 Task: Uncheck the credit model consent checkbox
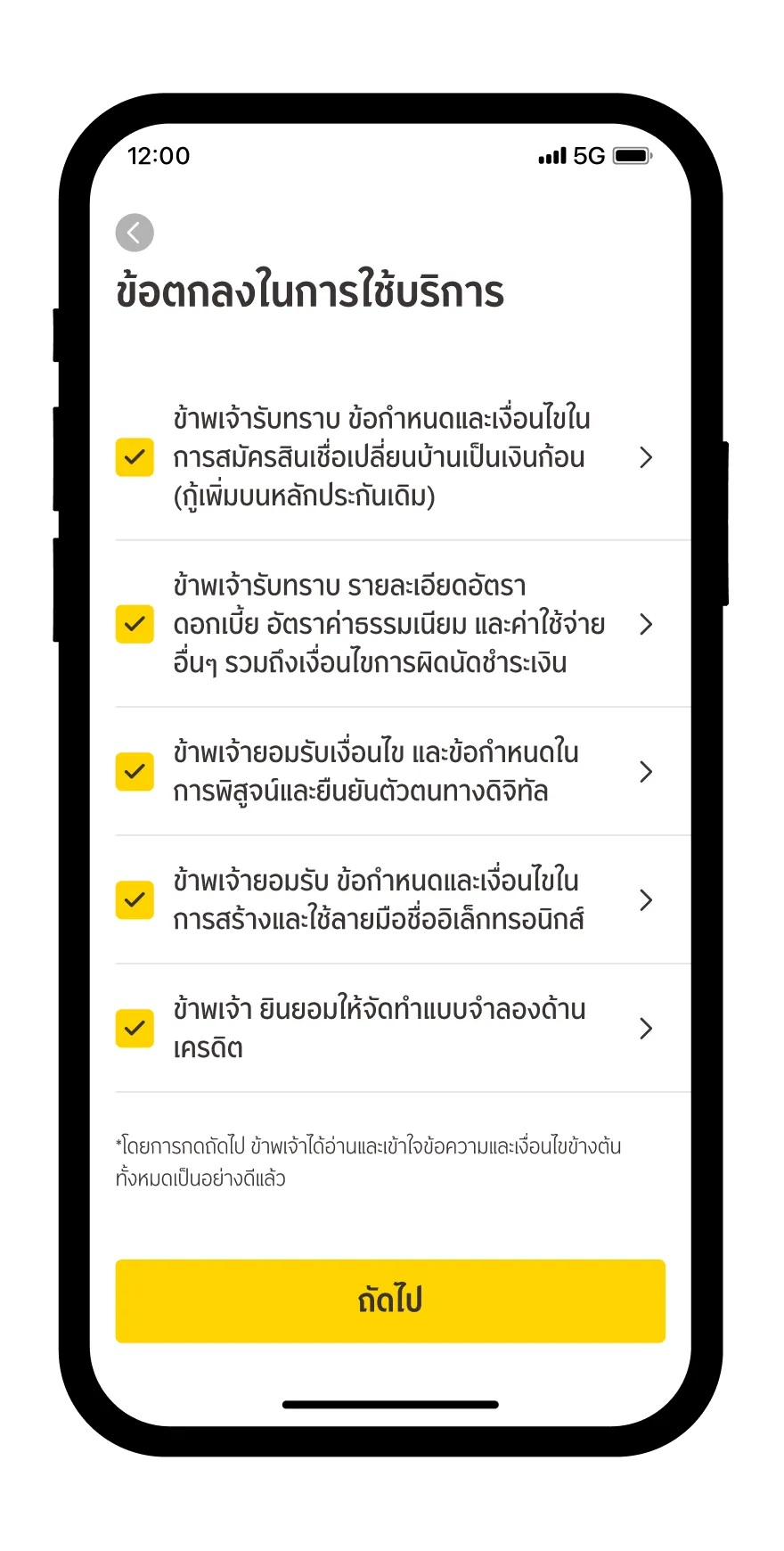135,1029
